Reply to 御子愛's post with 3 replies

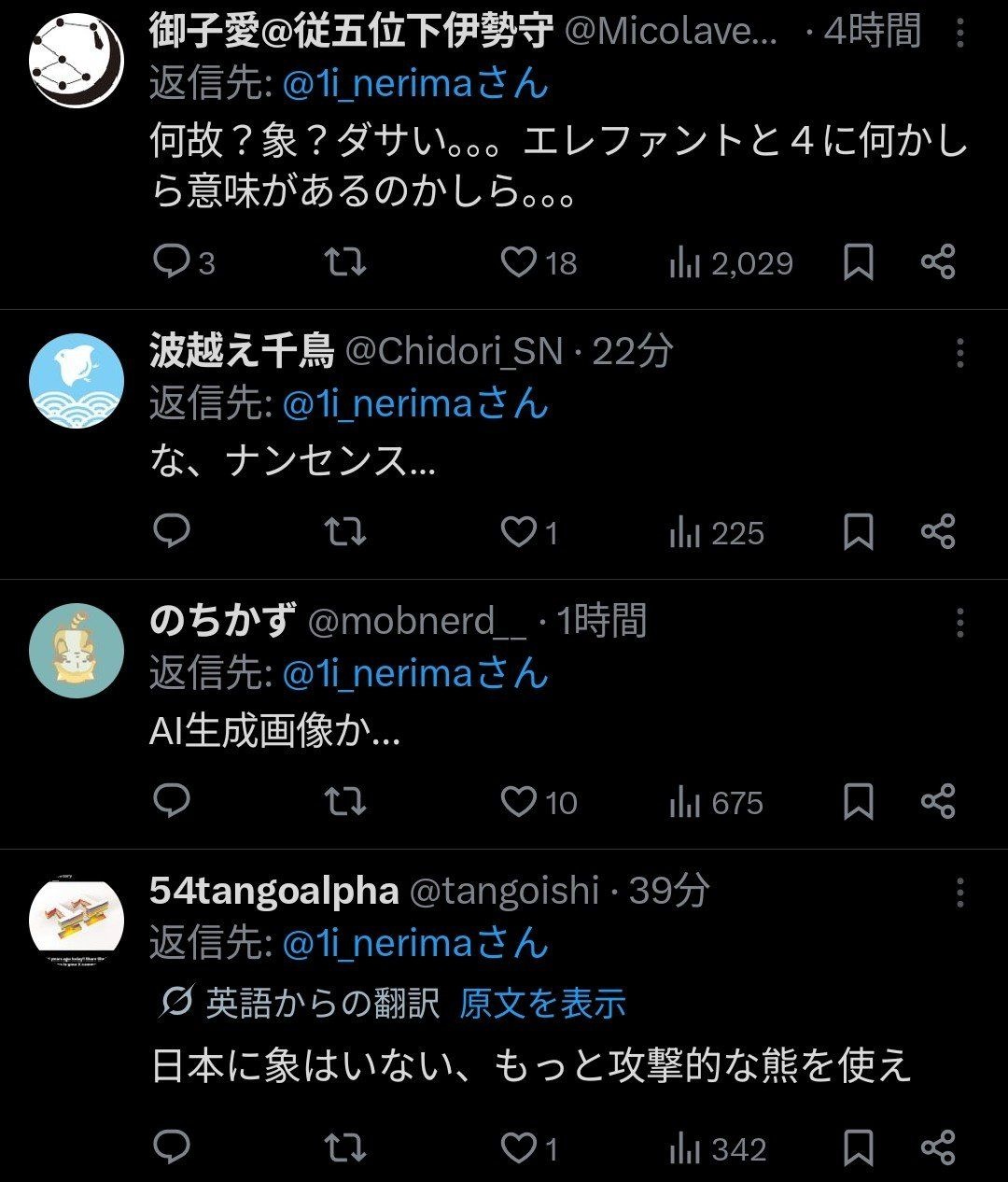coord(172,262)
